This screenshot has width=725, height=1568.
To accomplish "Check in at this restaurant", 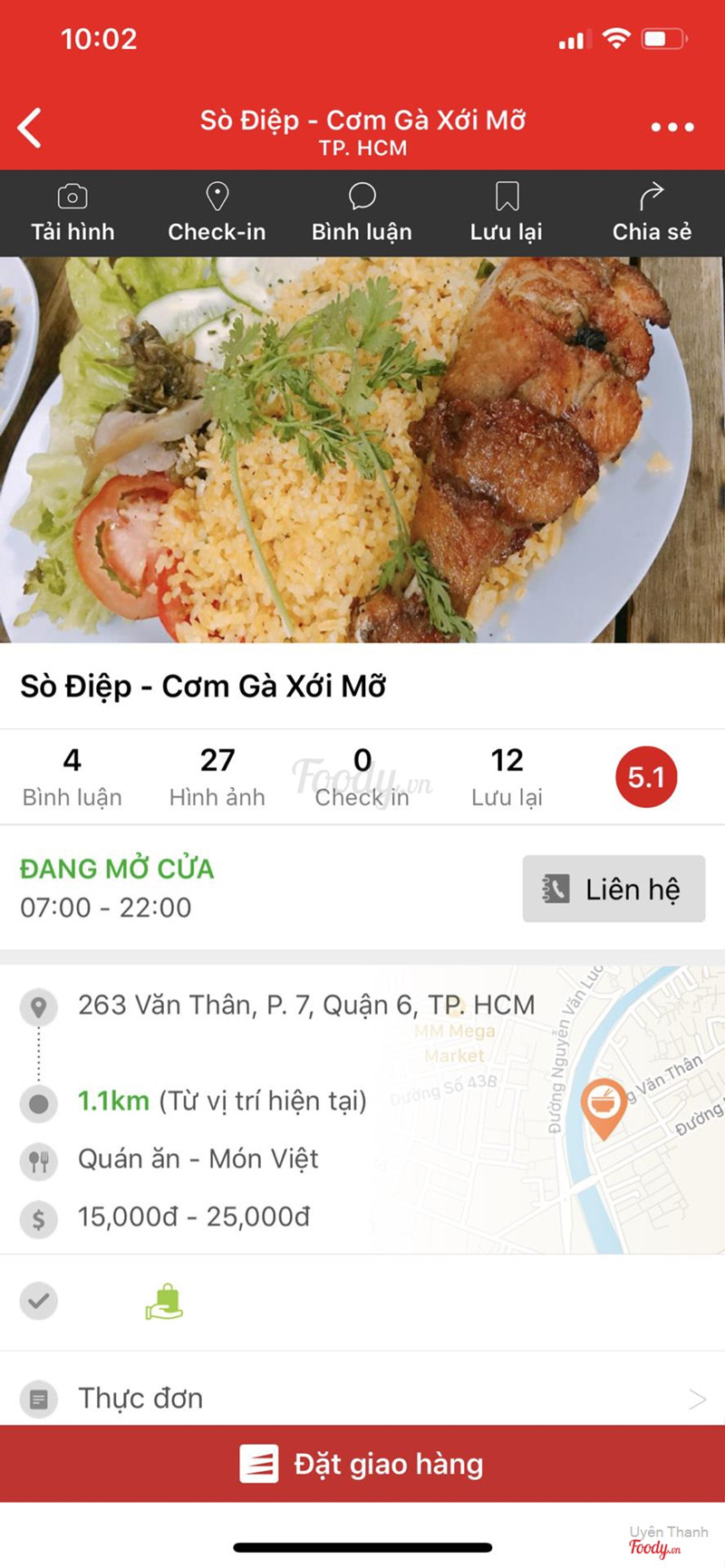I will 217,214.
